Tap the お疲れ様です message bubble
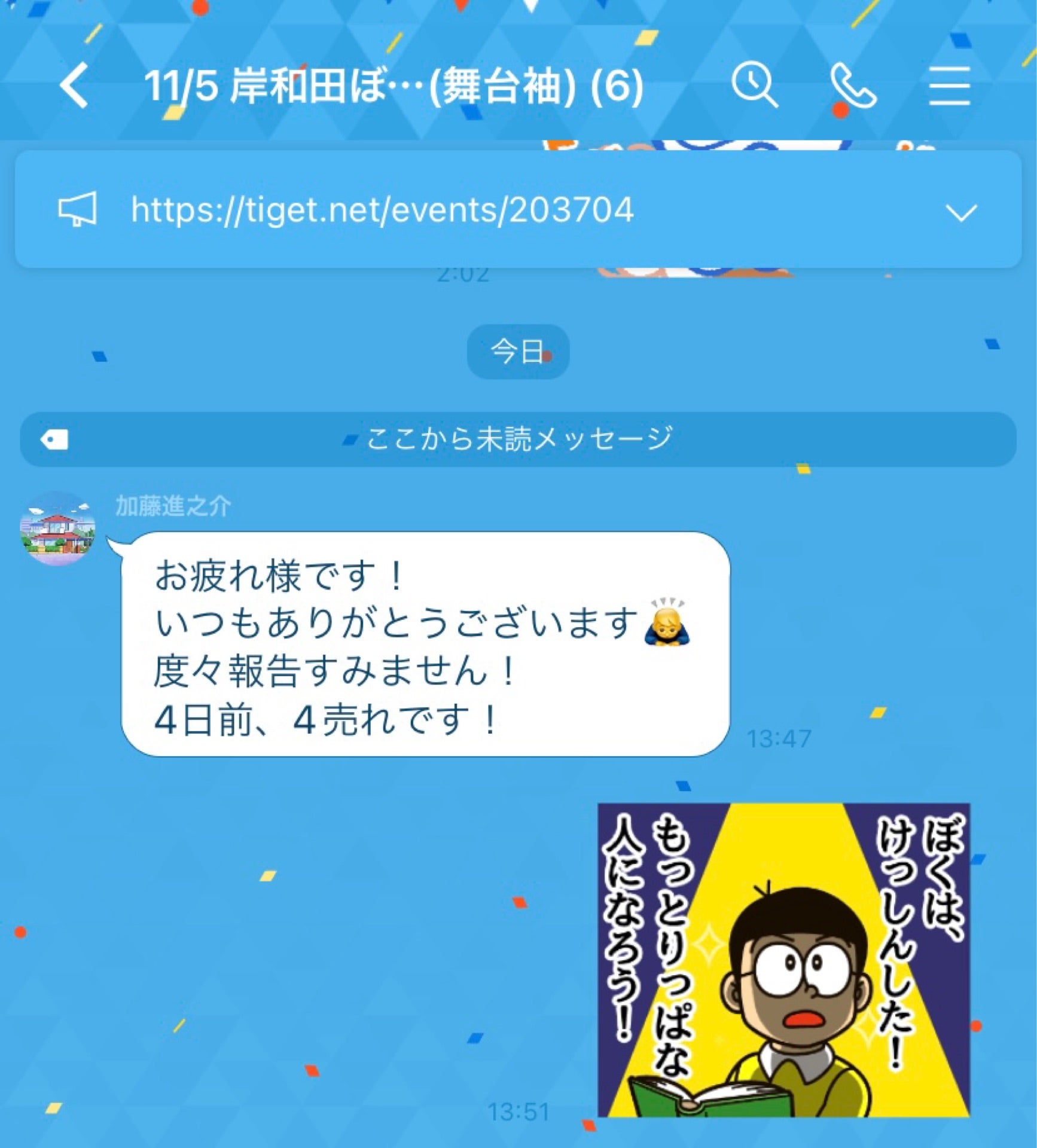 click(x=419, y=652)
